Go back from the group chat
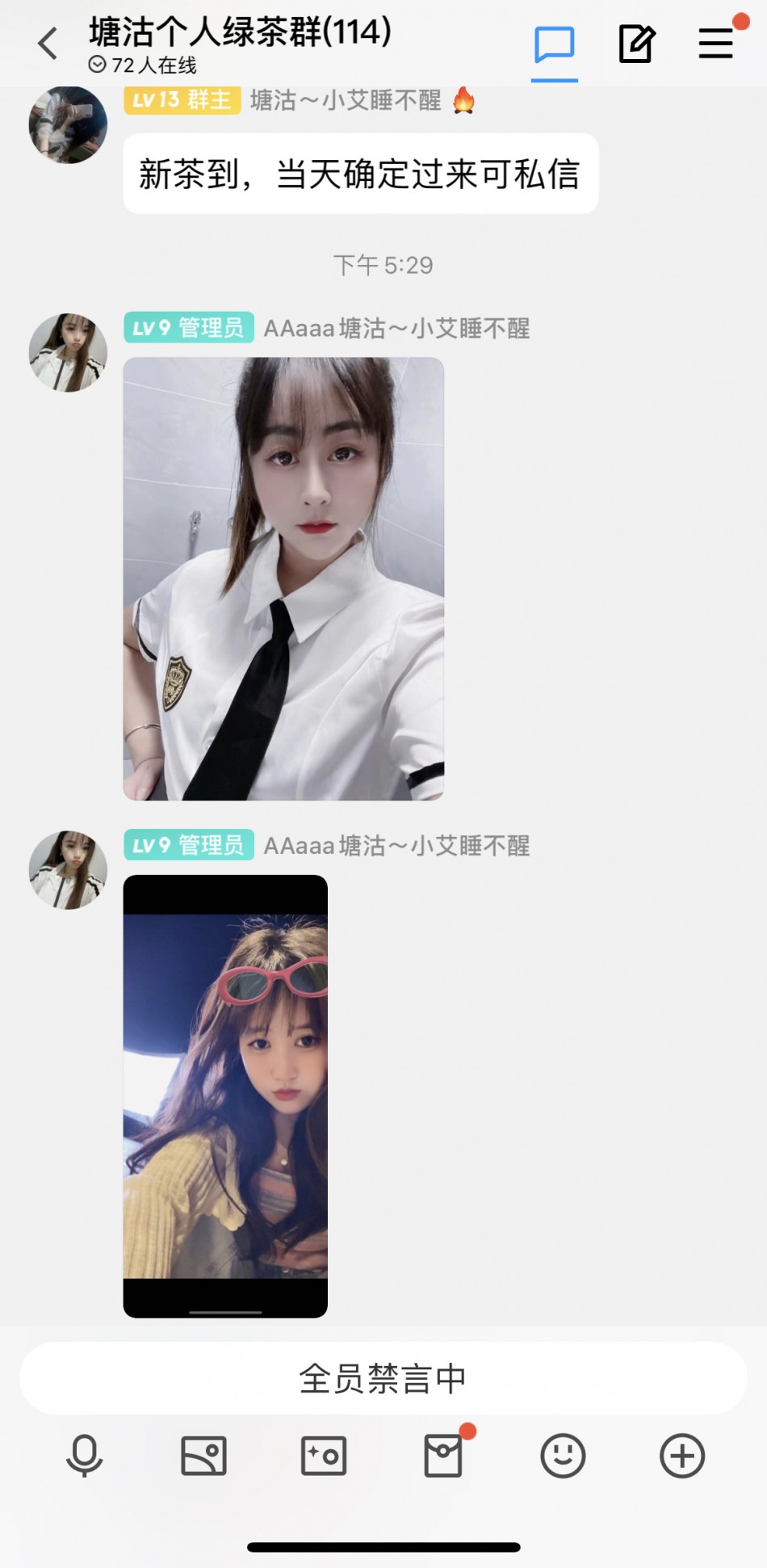Viewport: 767px width, 1568px height. point(48,44)
